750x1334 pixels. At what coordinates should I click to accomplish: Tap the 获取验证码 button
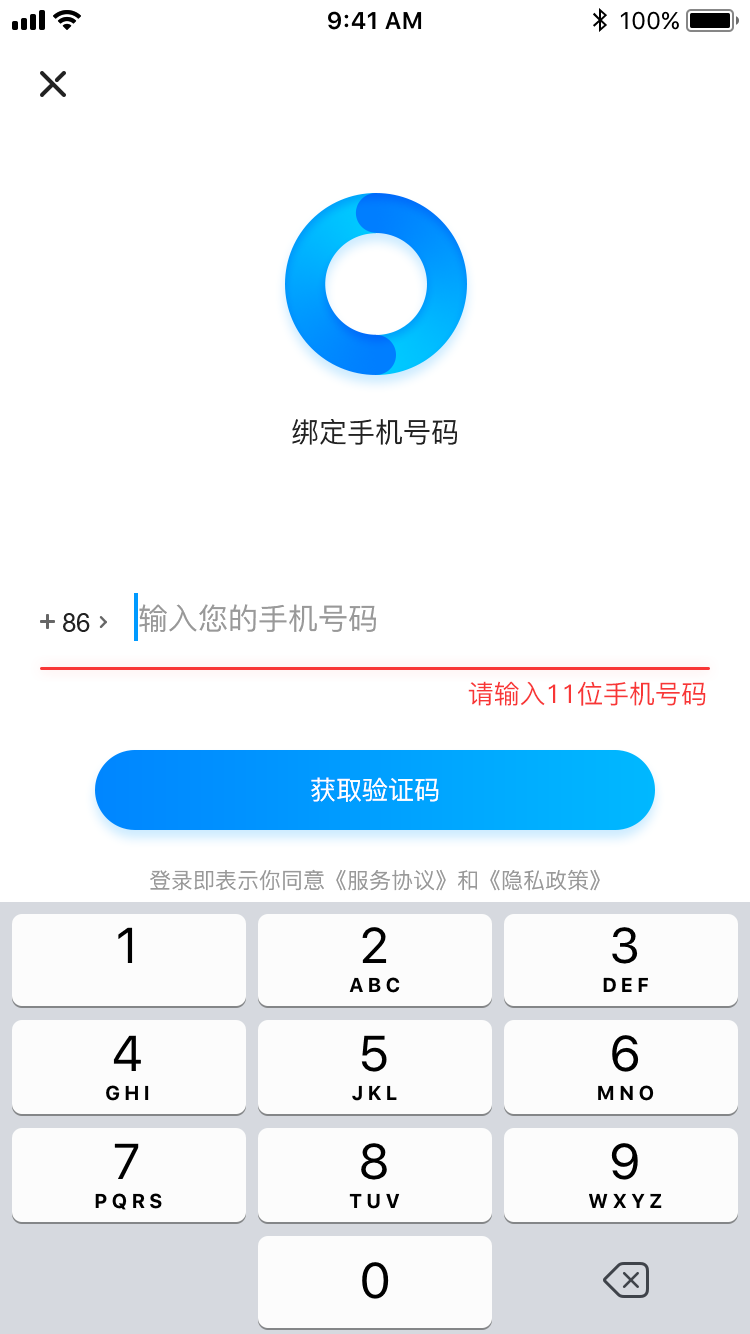point(375,790)
